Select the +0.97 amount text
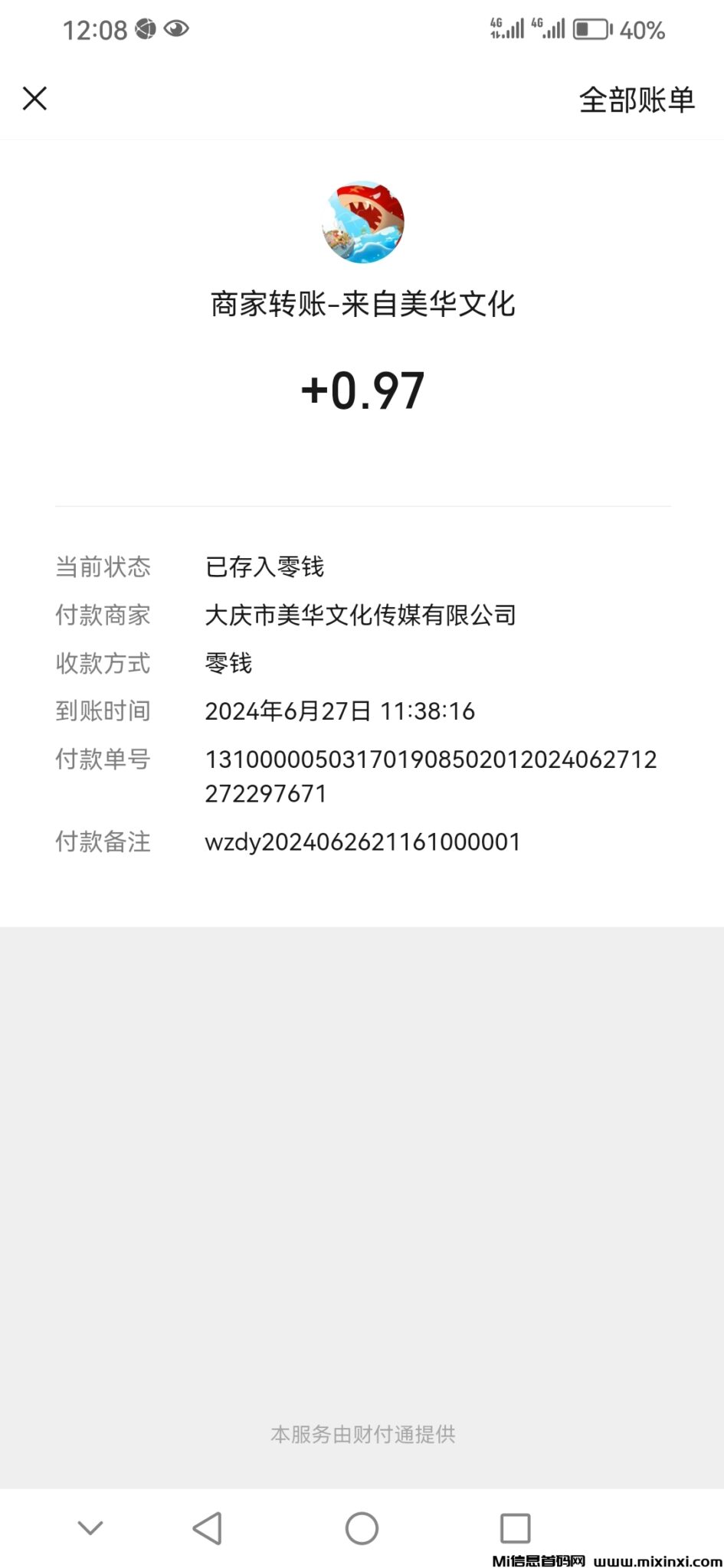Image resolution: width=724 pixels, height=1568 pixels. coord(362,390)
